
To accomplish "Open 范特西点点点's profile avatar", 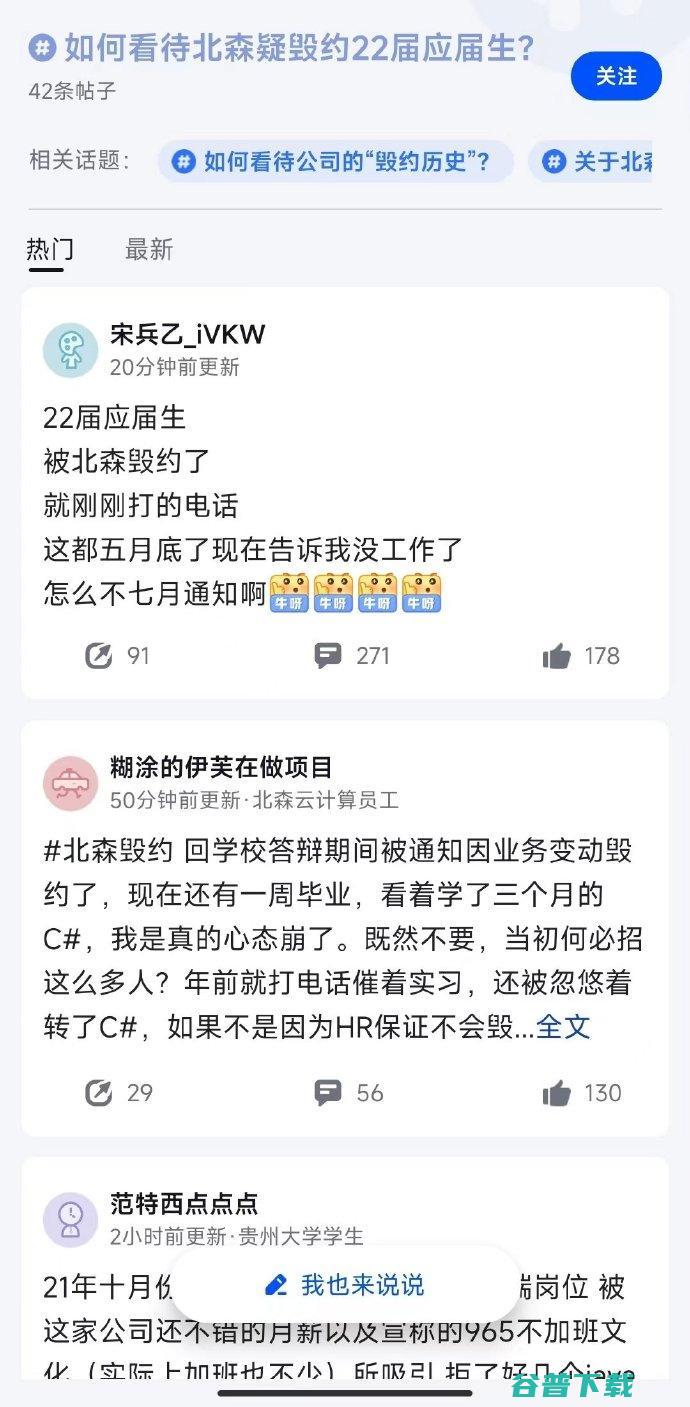I will 70,1219.
